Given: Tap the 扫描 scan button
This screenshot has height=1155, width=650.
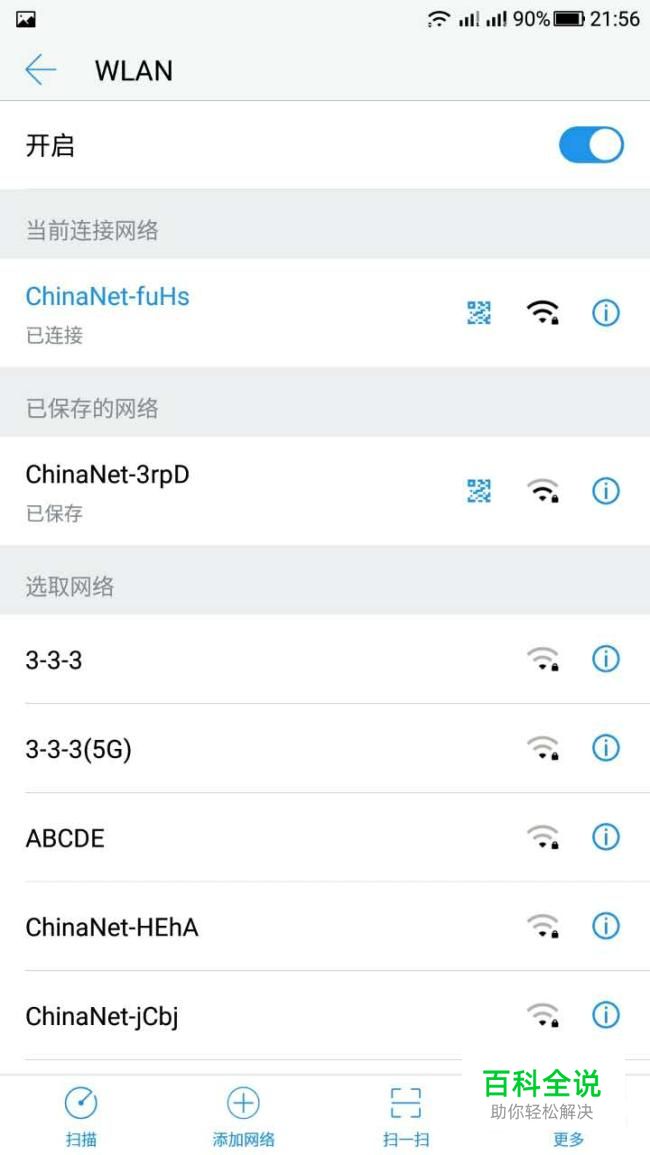Looking at the screenshot, I should 81,1116.
